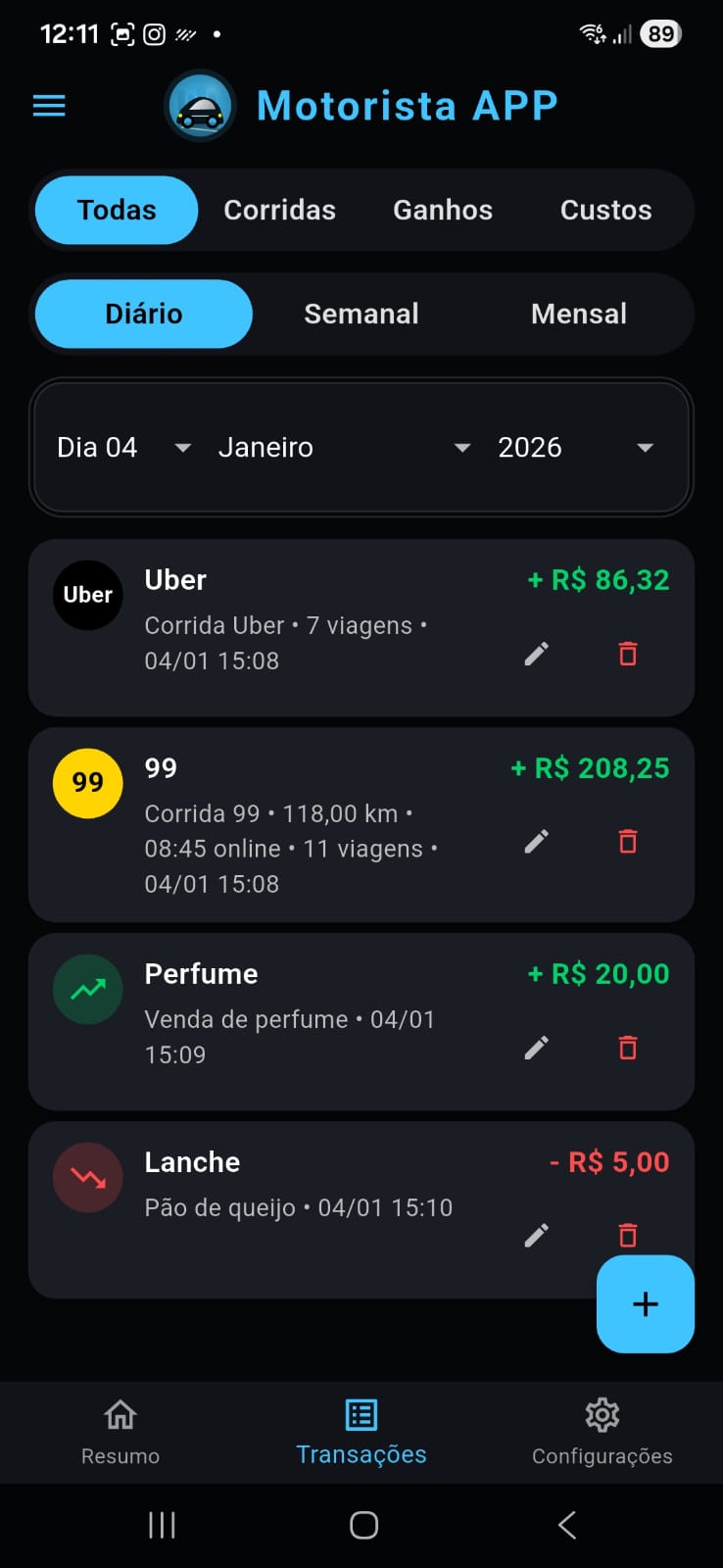Tap the Motorista APP car logo
Image resolution: width=723 pixels, height=1568 pixels.
[199, 105]
